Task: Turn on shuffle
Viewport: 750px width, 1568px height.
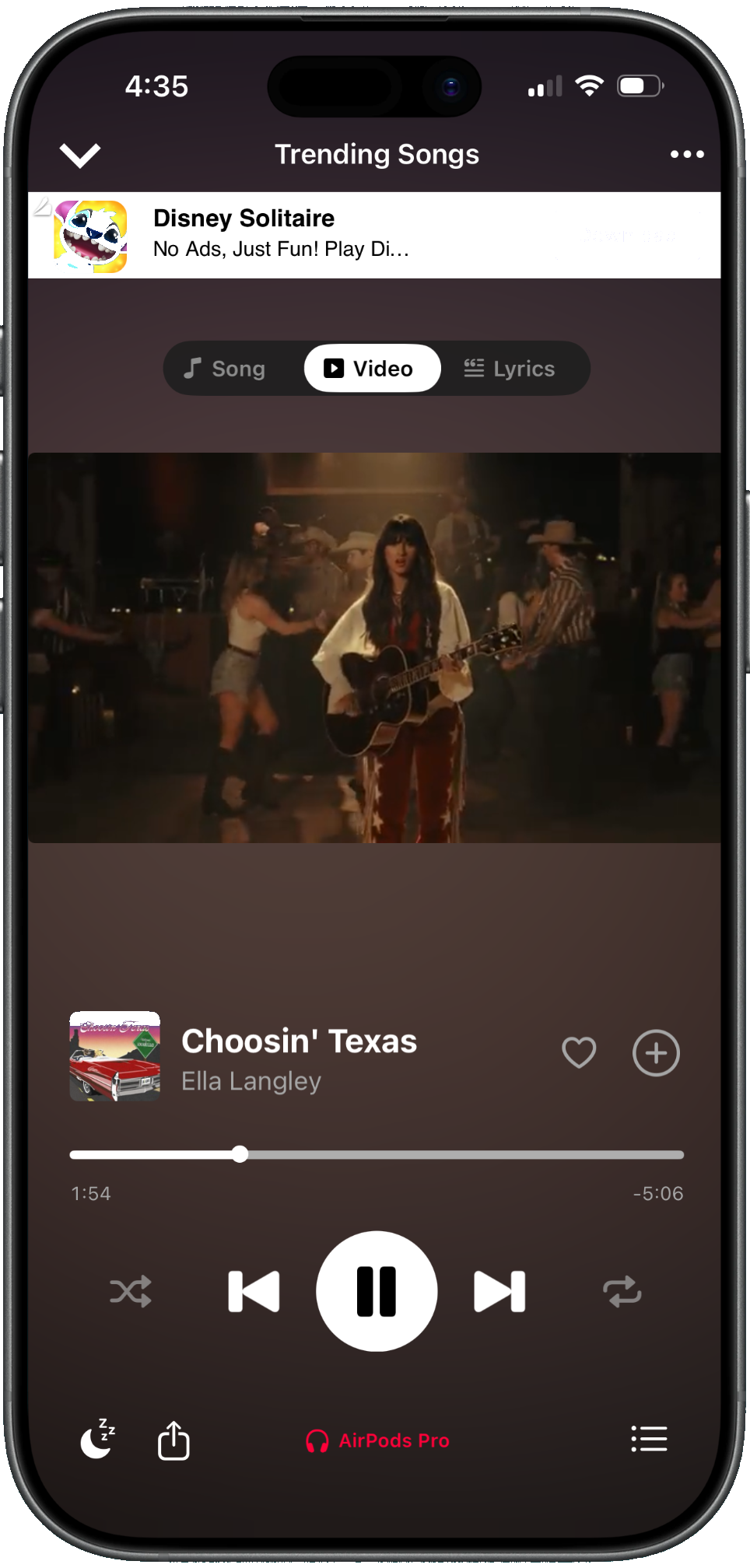Action: tap(131, 1292)
